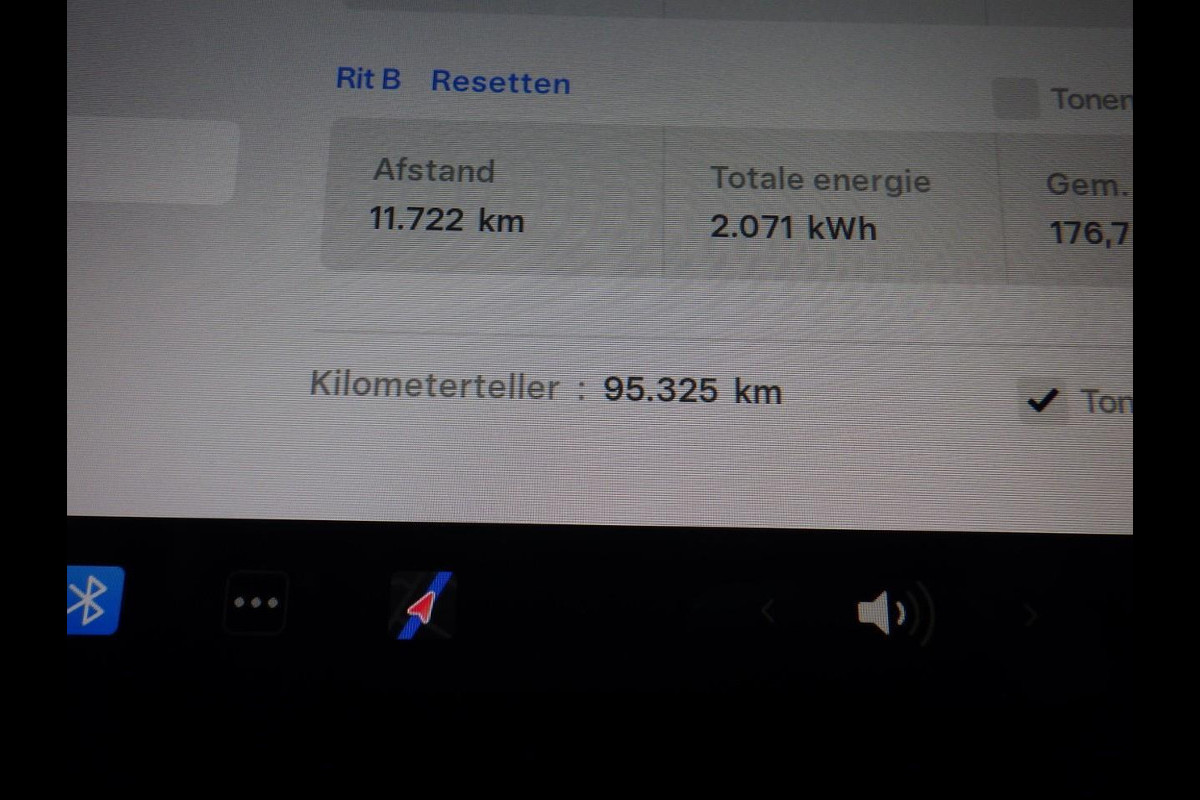Screen dimensions: 1200x800
Task: Check the Tonen box beside Rit B
Action: 1015,98
